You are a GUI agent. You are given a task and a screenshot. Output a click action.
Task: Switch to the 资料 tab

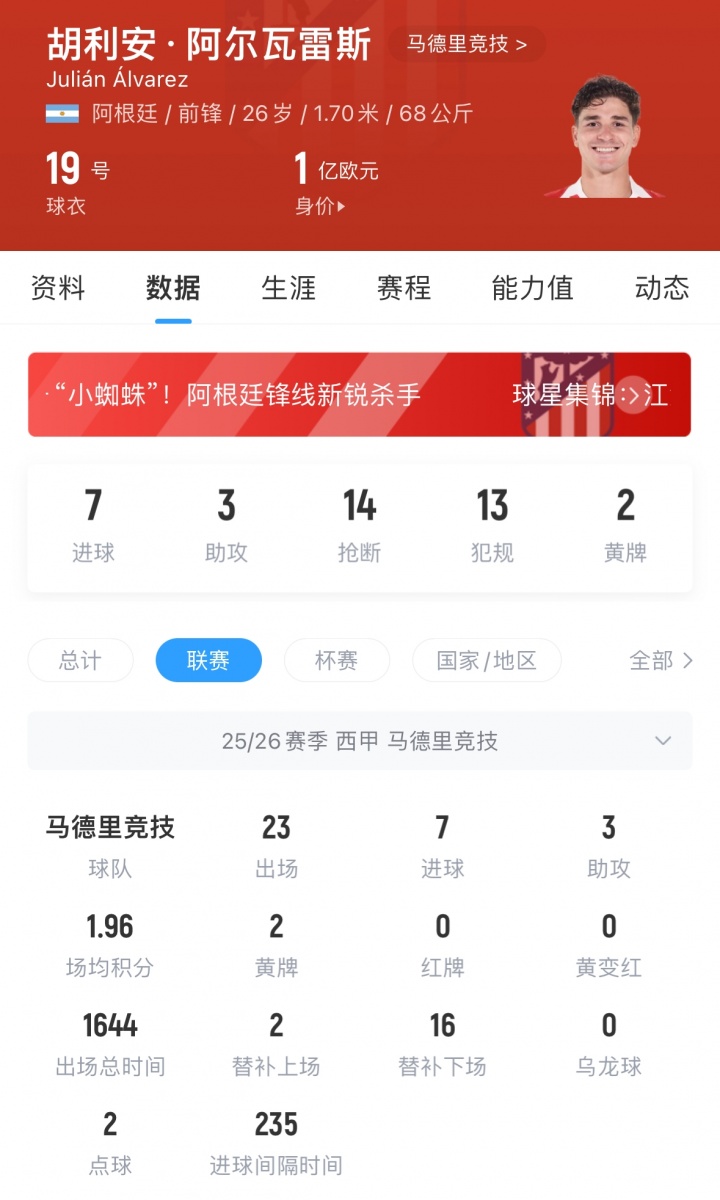click(x=58, y=288)
